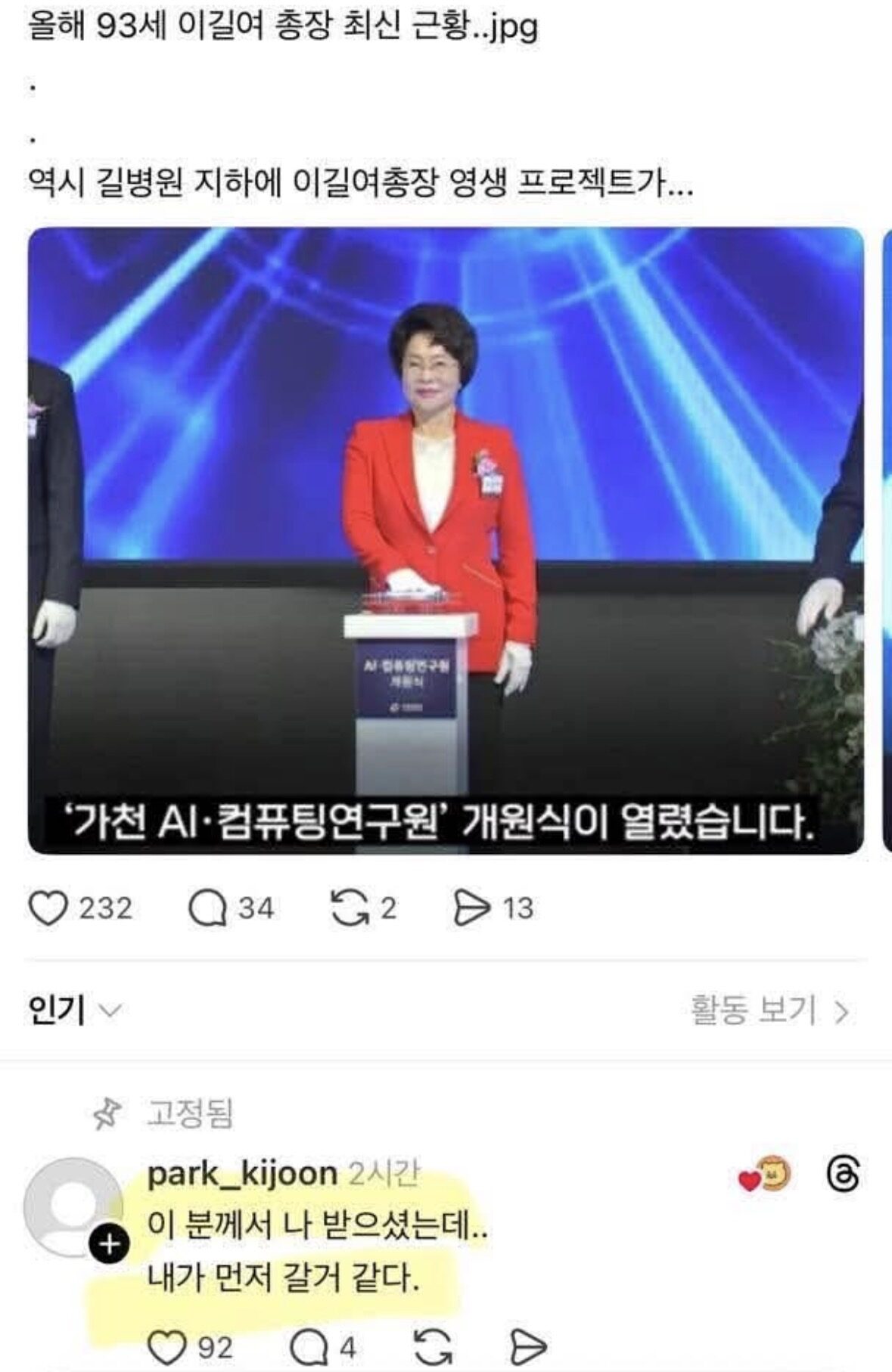Open park_kijoon's profile
The height and width of the screenshot is (1372, 892).
241,1174
